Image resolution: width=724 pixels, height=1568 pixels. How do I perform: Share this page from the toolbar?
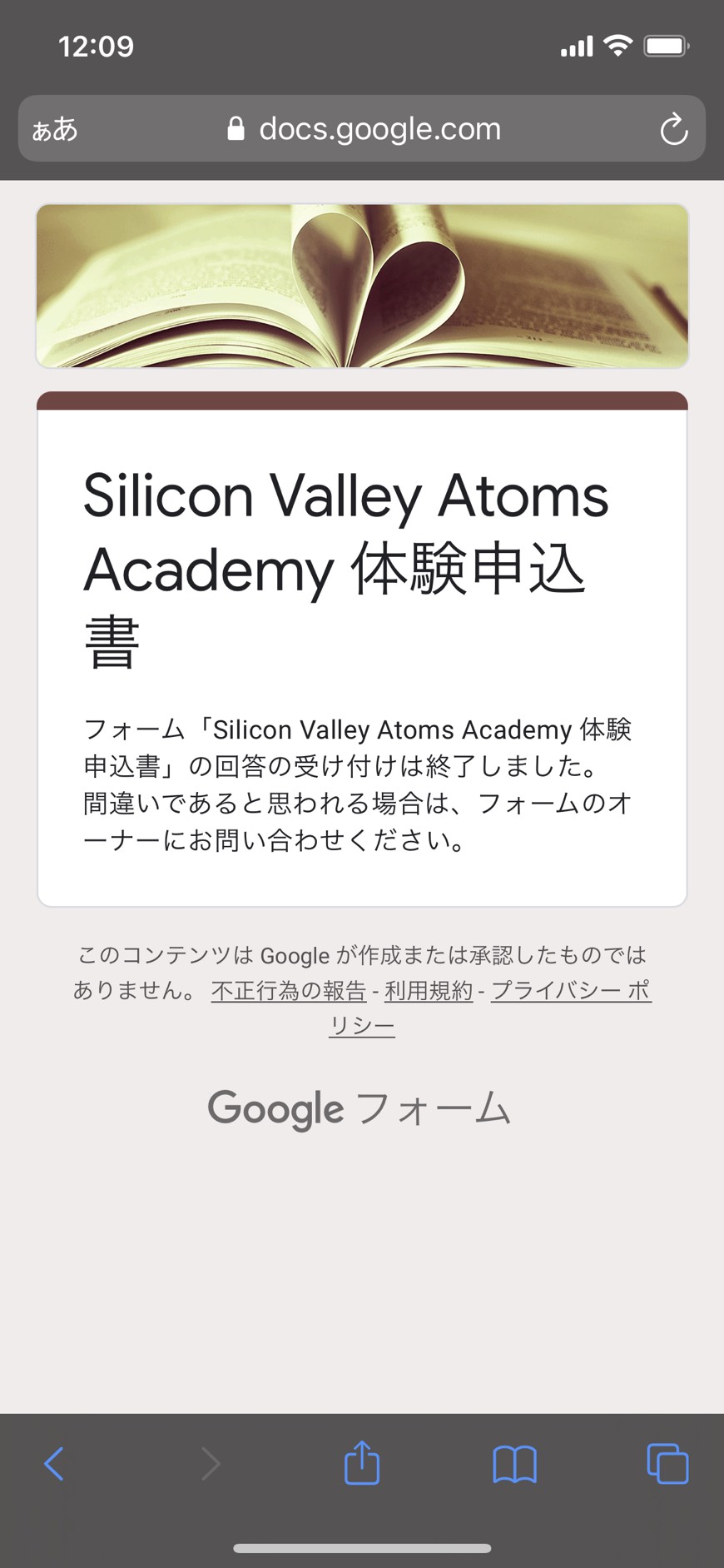tap(362, 1461)
